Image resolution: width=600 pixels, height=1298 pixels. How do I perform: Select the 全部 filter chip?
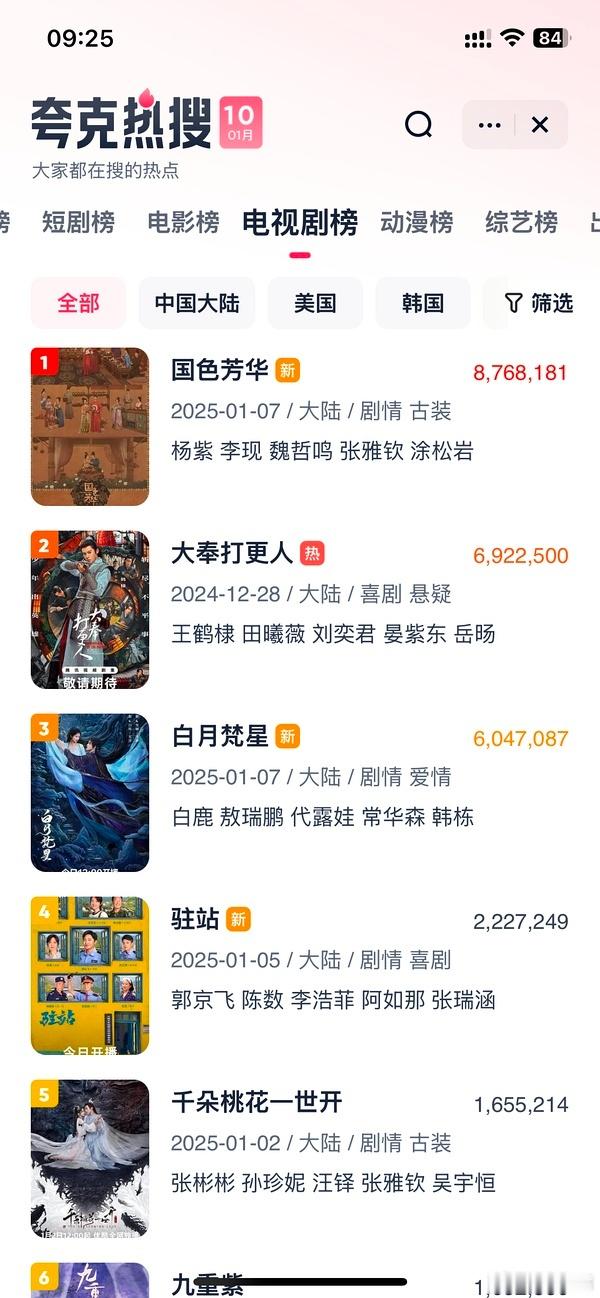[x=78, y=303]
